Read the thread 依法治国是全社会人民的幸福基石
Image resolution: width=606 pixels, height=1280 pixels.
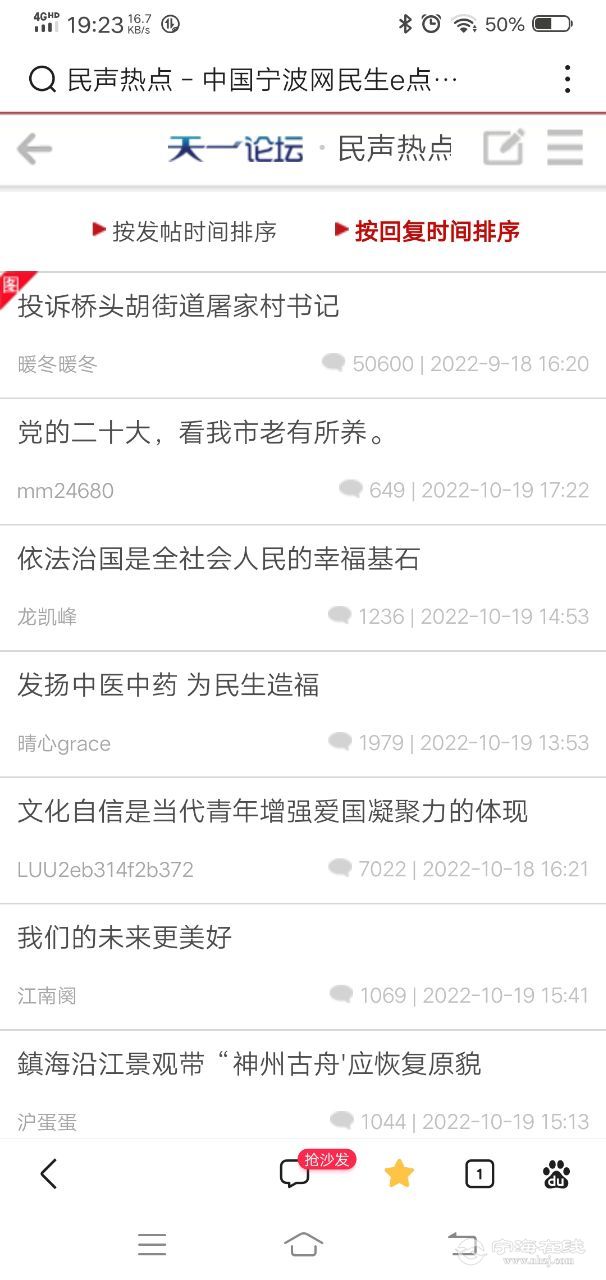click(x=218, y=559)
